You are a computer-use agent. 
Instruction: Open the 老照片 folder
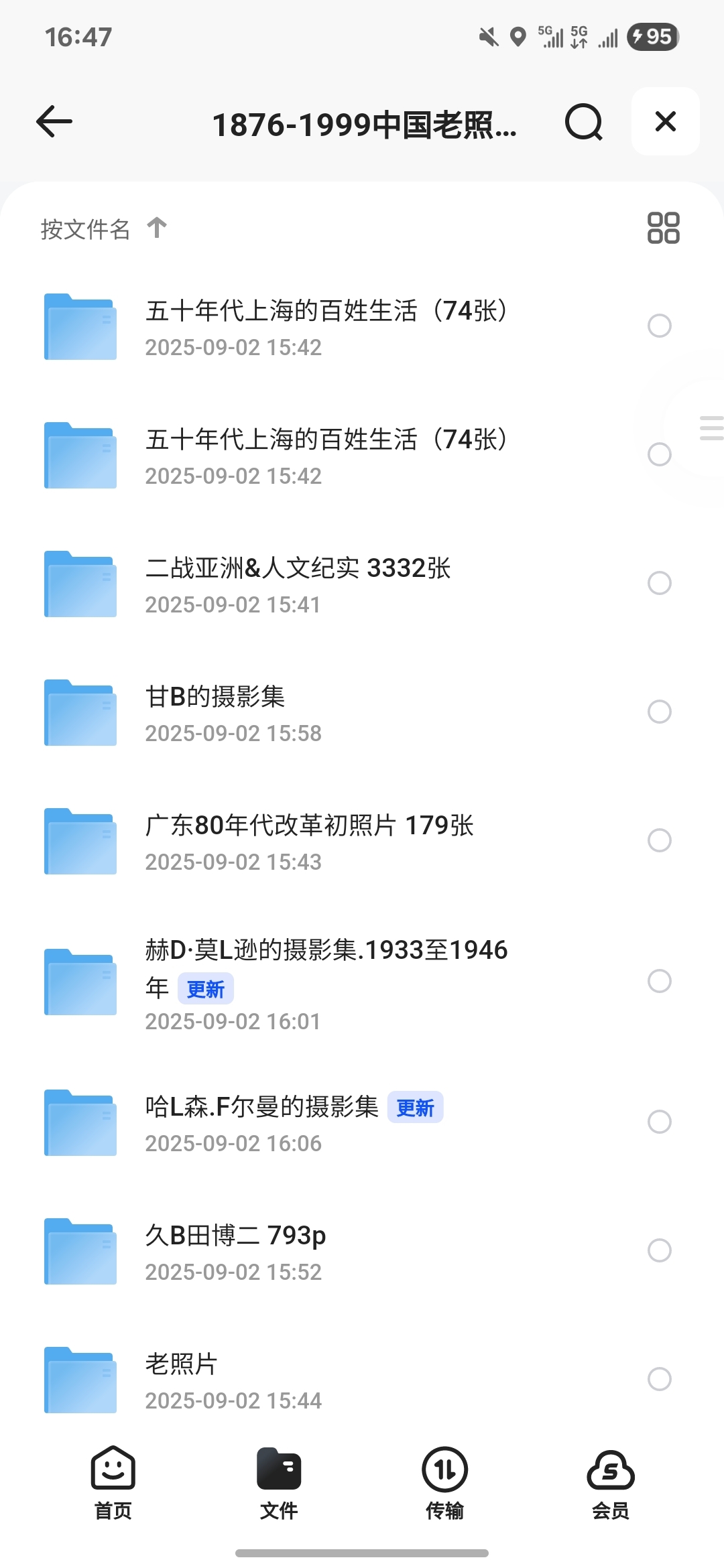point(182,1364)
